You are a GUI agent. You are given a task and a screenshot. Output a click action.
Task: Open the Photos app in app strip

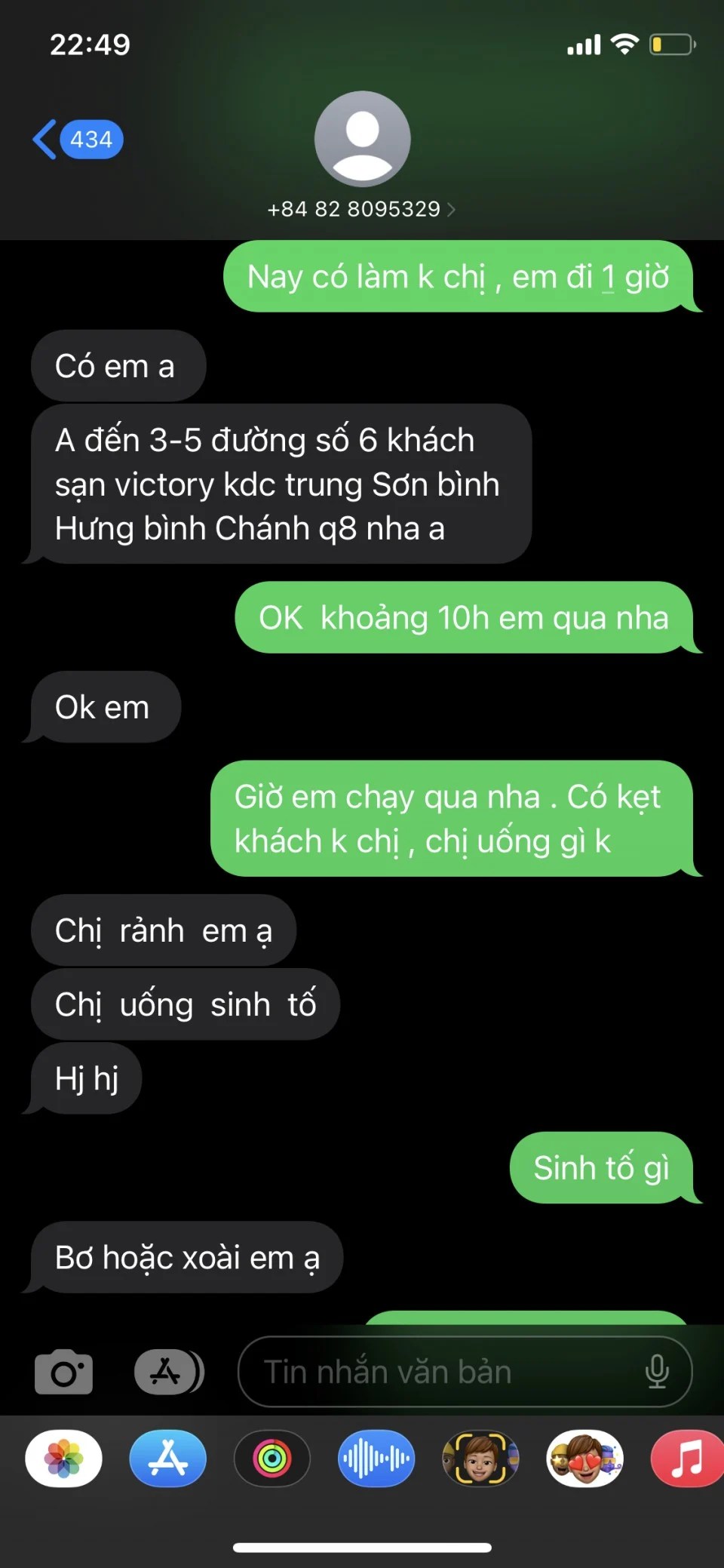(64, 1459)
